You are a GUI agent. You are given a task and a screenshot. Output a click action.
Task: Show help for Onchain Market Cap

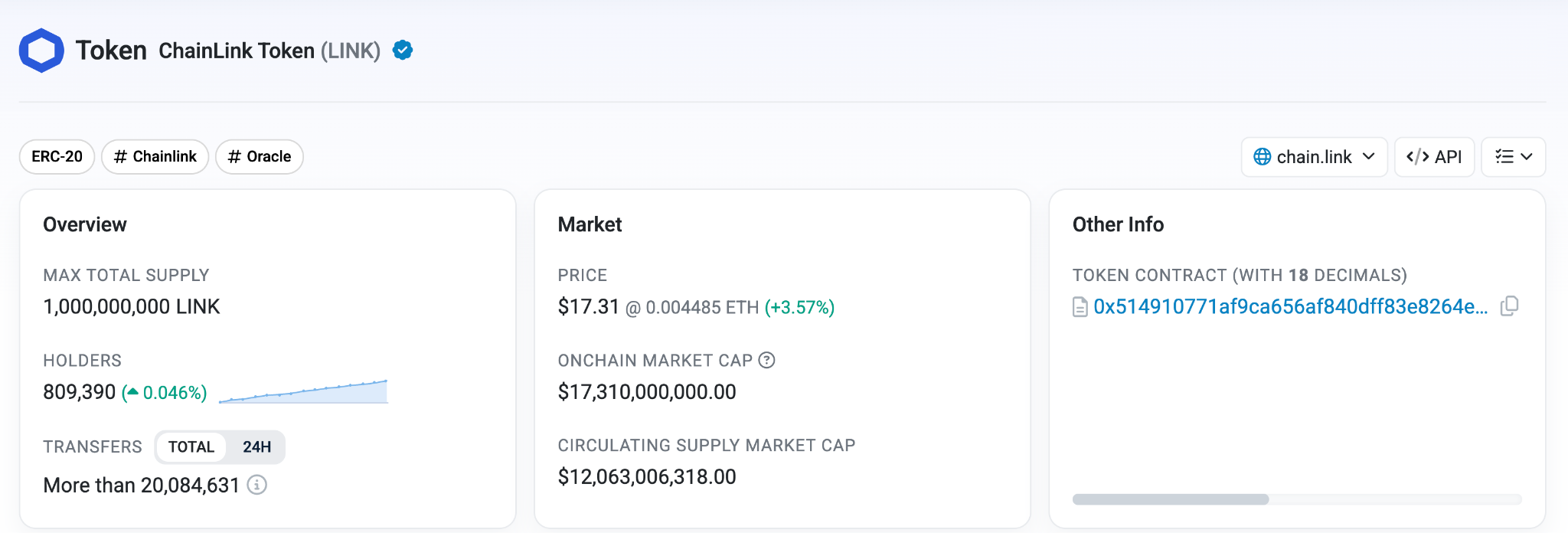(x=766, y=360)
